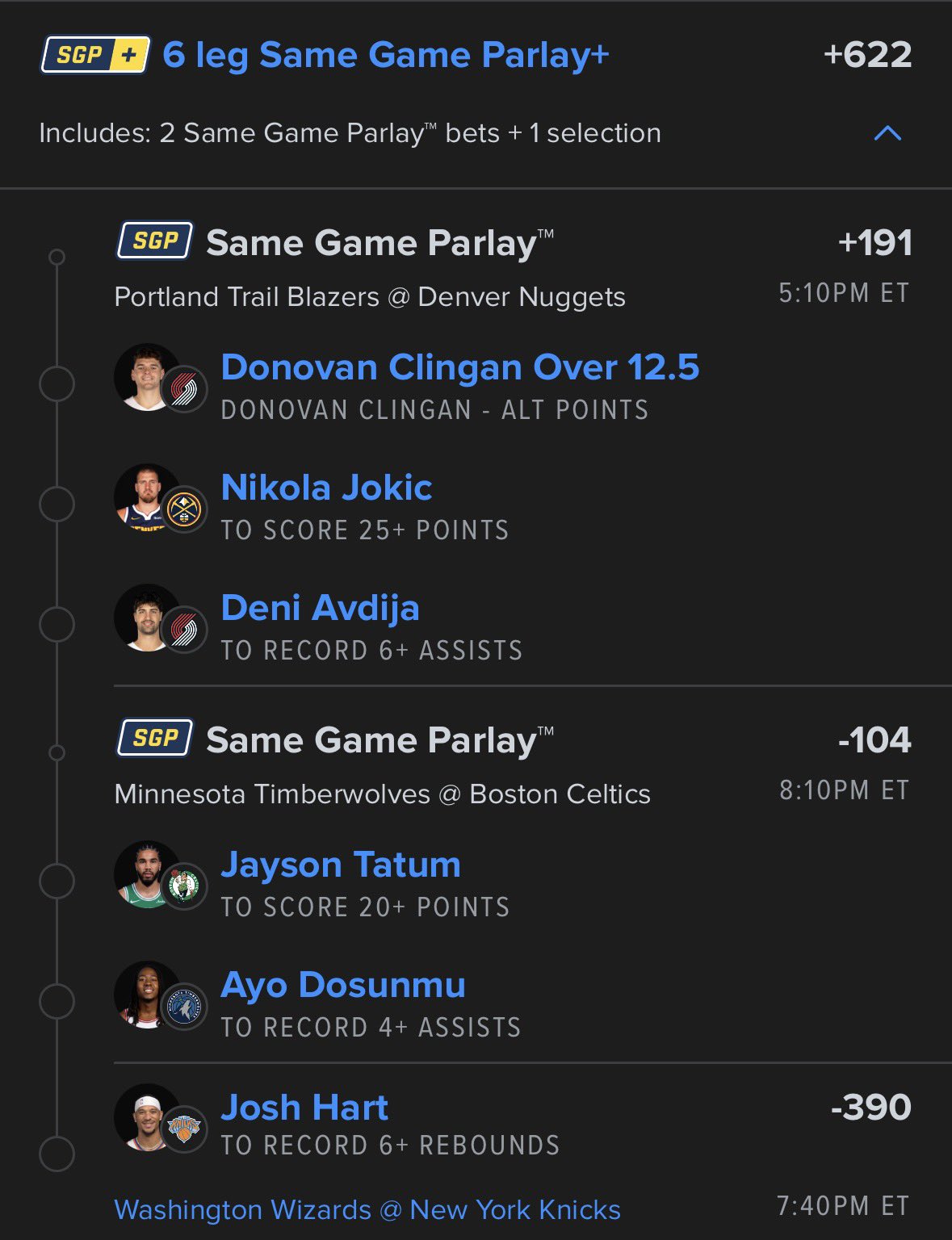
Task: Open Jayson Tatum 20+ points selection
Action: tap(341, 865)
